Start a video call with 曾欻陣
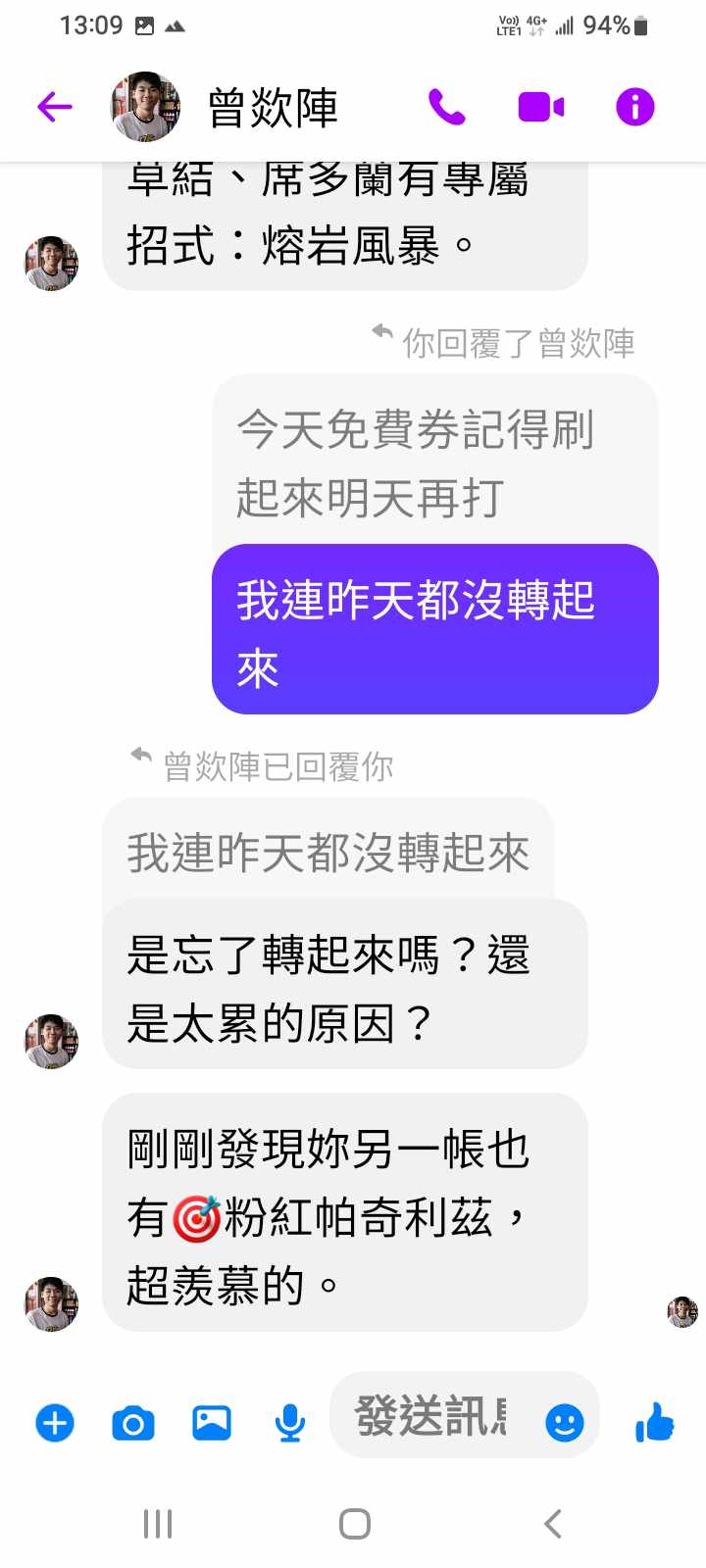 [x=540, y=107]
